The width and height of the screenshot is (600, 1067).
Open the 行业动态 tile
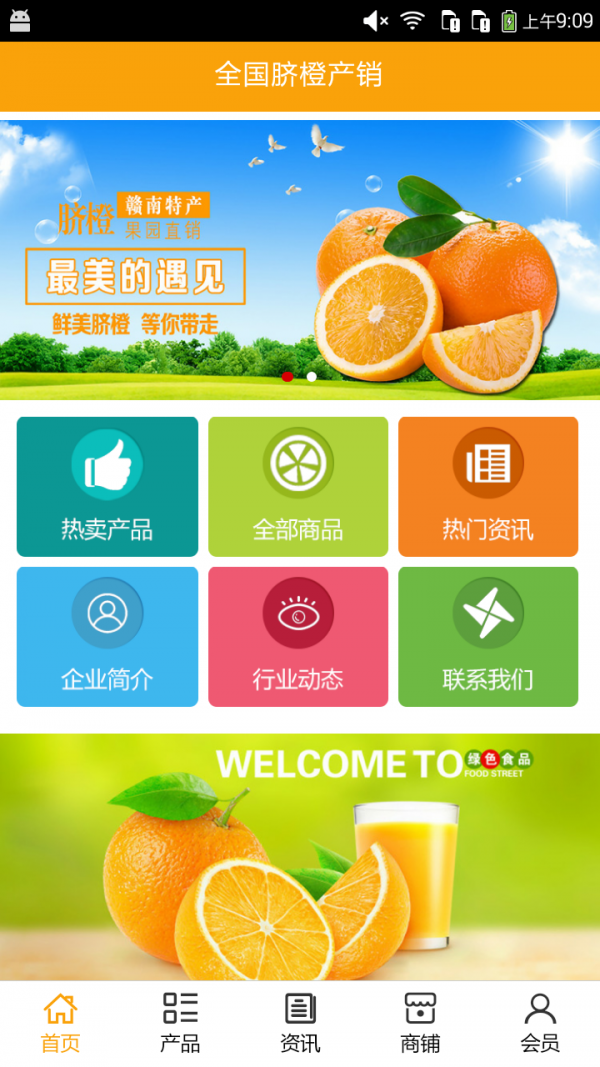pyautogui.click(x=298, y=637)
